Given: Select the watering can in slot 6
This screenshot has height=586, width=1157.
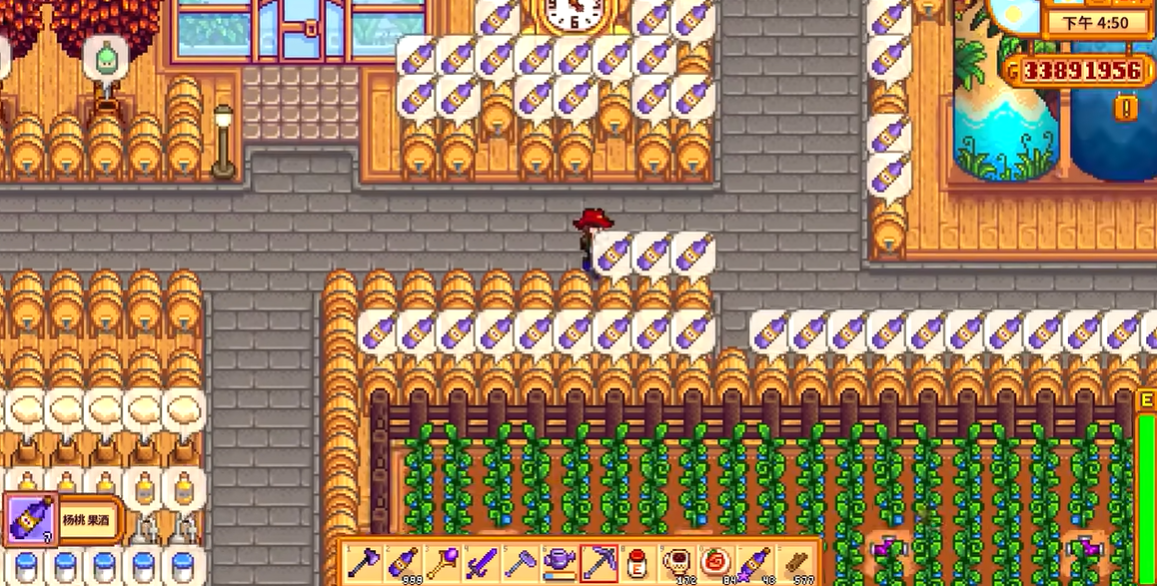Looking at the screenshot, I should pos(560,563).
